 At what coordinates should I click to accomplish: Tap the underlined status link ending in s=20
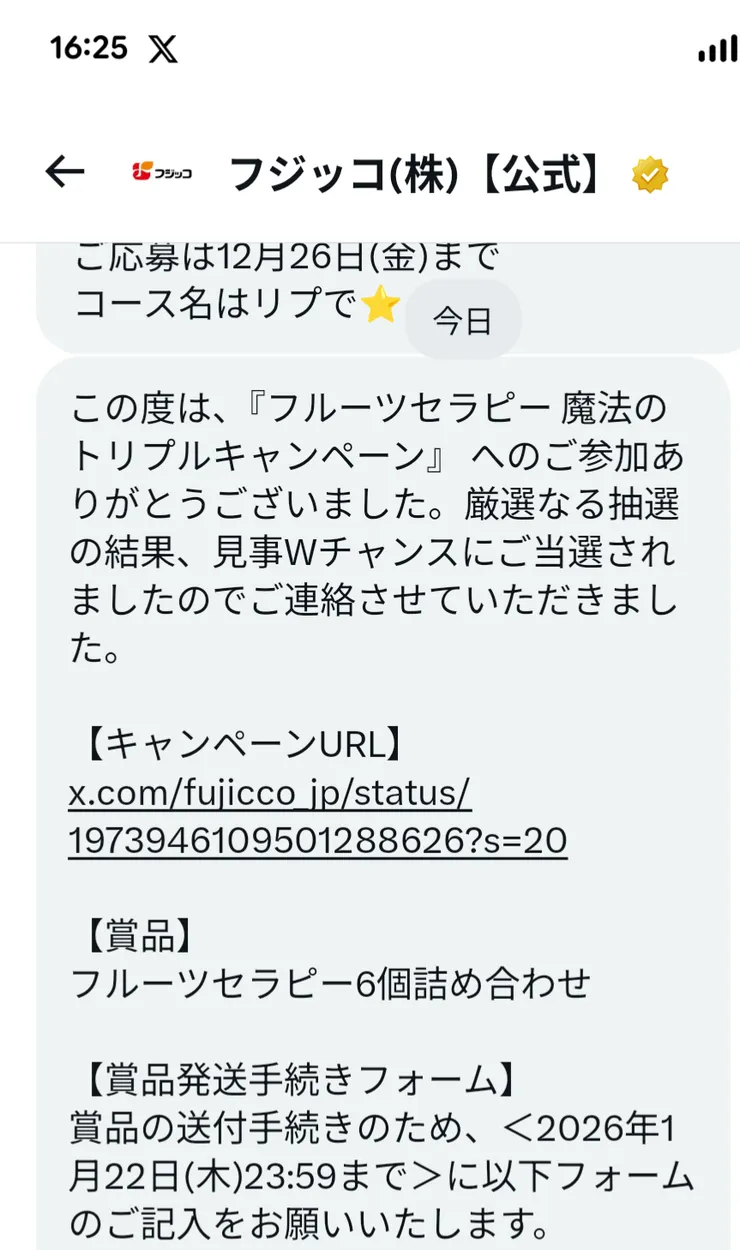tap(315, 840)
